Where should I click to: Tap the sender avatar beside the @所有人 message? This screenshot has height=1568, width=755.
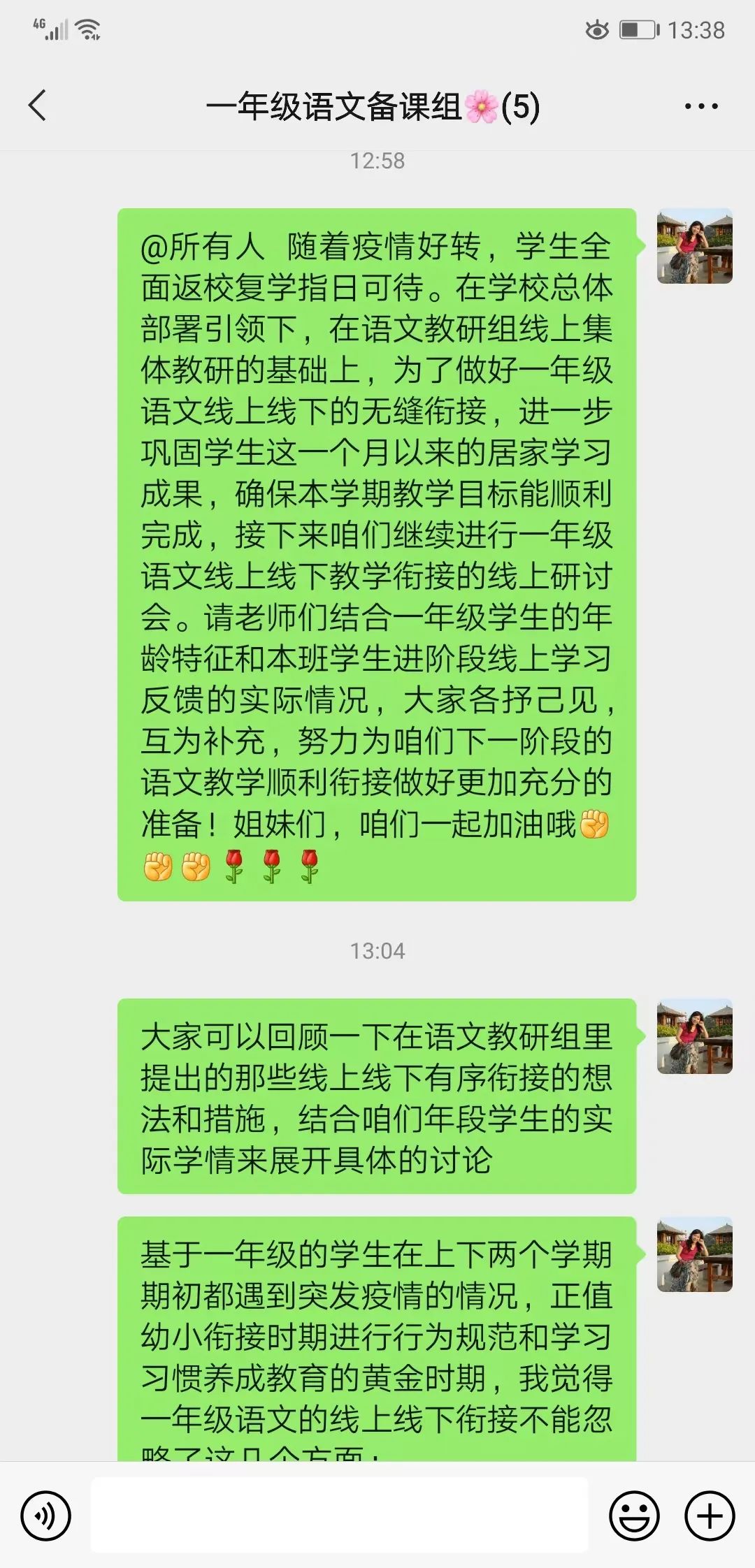694,246
